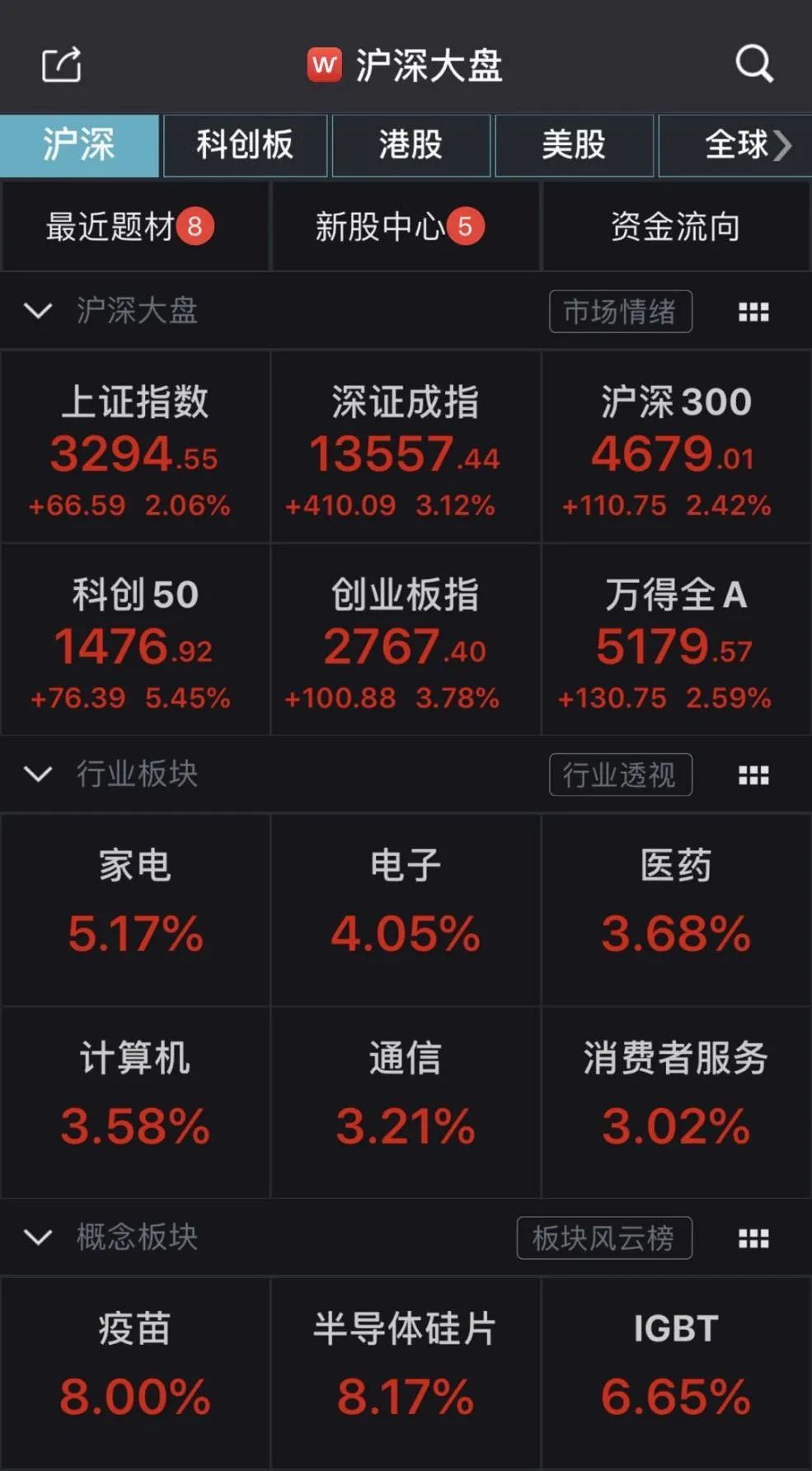Screen dimensions: 812x1471
Task: Switch to the 科创板 tab
Action: [245, 145]
